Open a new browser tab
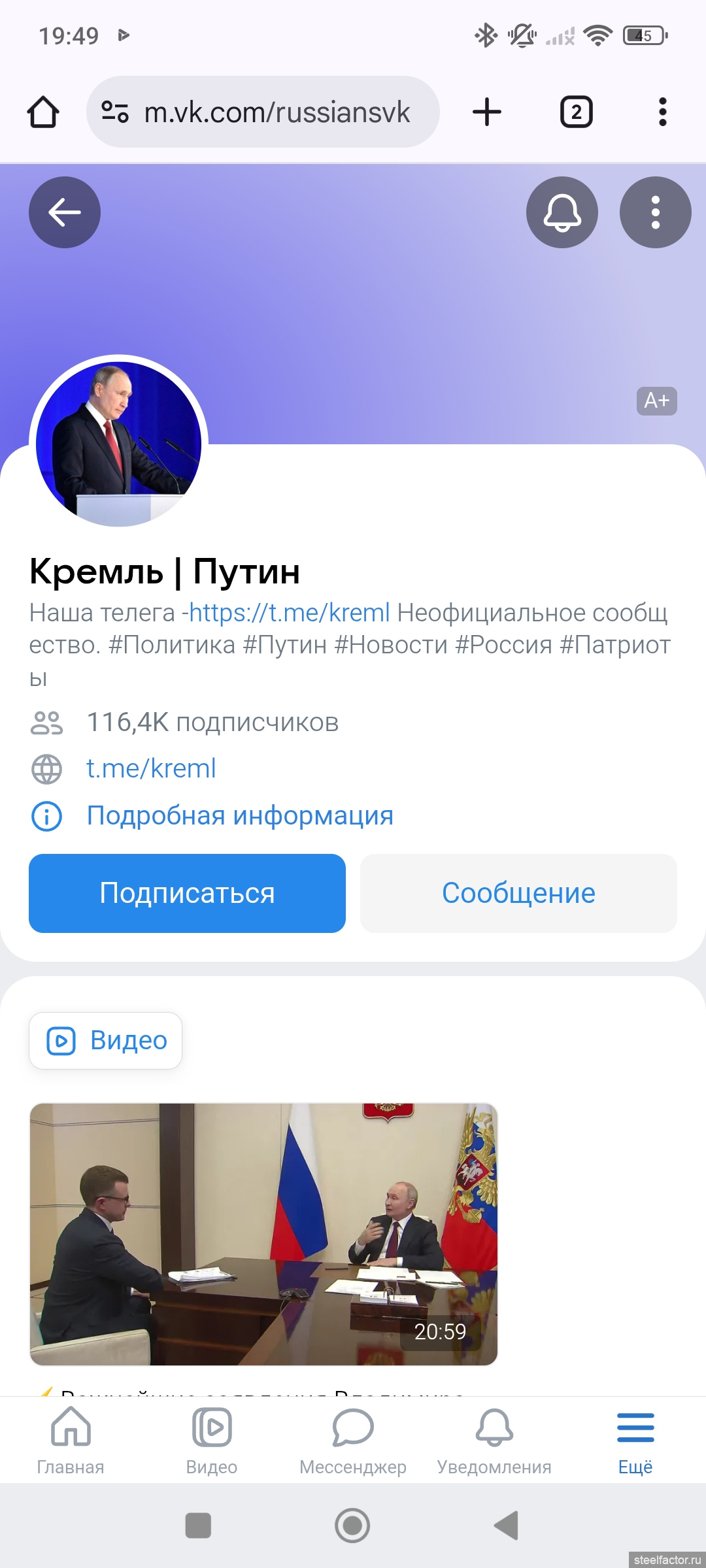 click(487, 112)
